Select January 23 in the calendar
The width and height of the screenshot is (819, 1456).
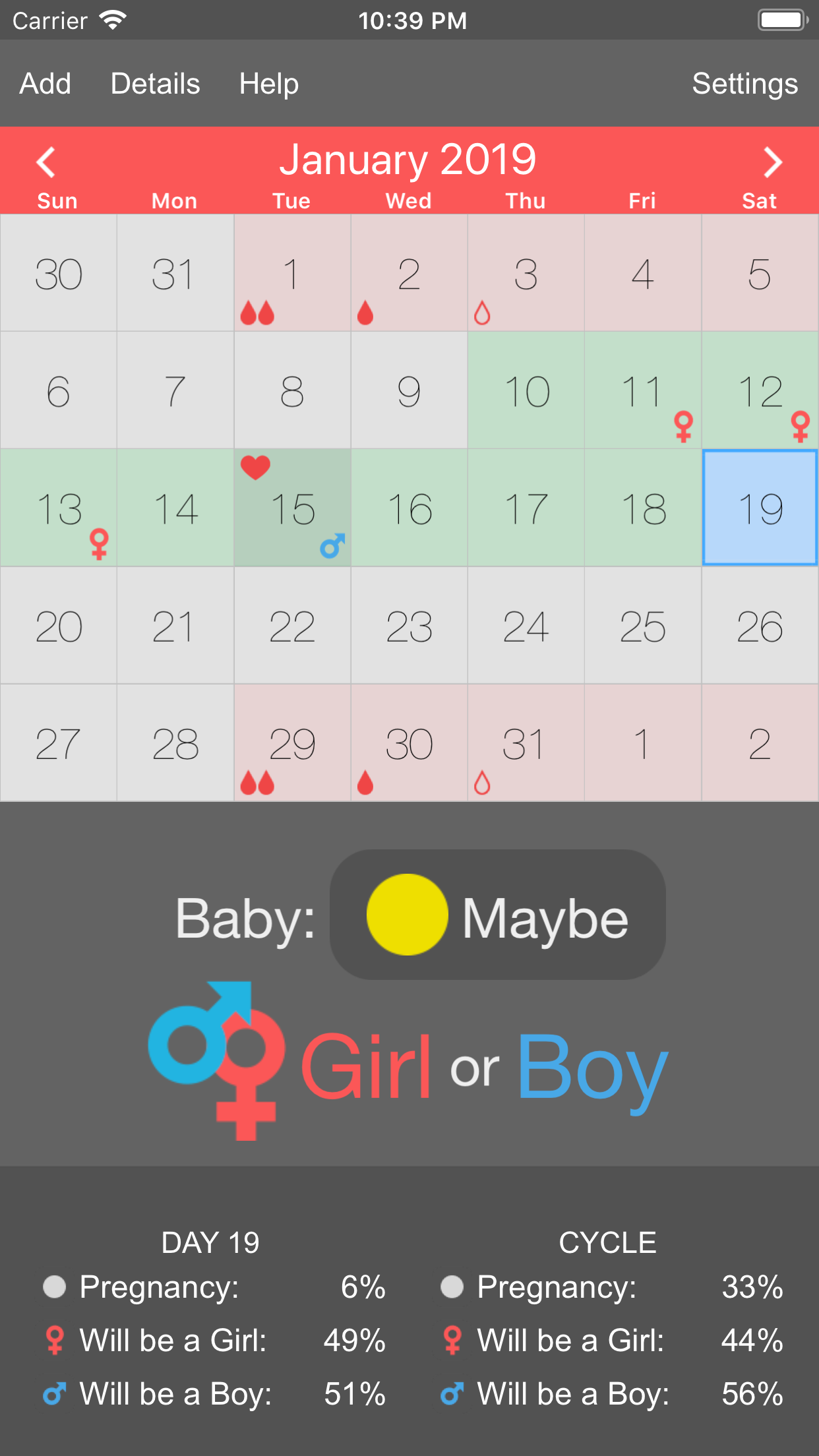(x=409, y=625)
